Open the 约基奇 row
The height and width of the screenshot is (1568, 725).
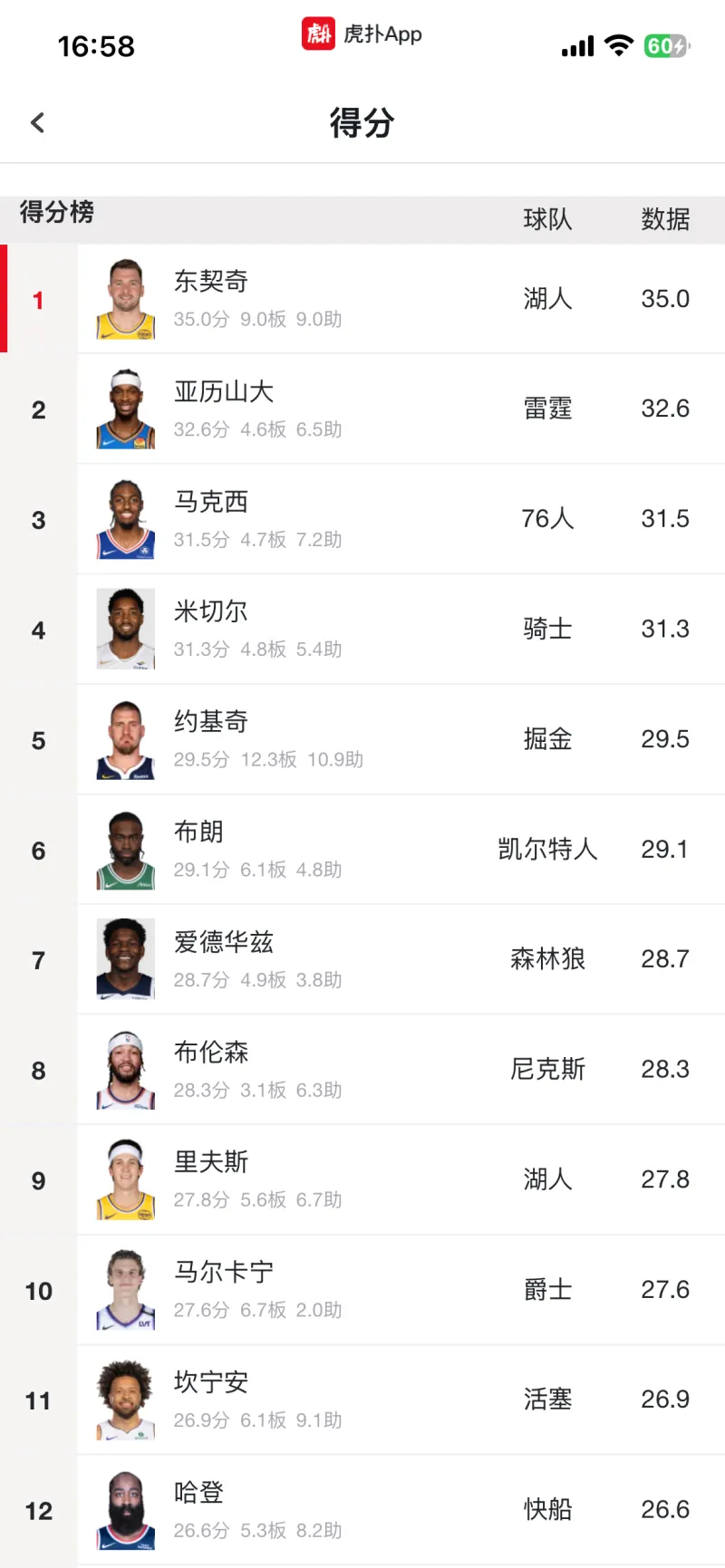tap(362, 739)
